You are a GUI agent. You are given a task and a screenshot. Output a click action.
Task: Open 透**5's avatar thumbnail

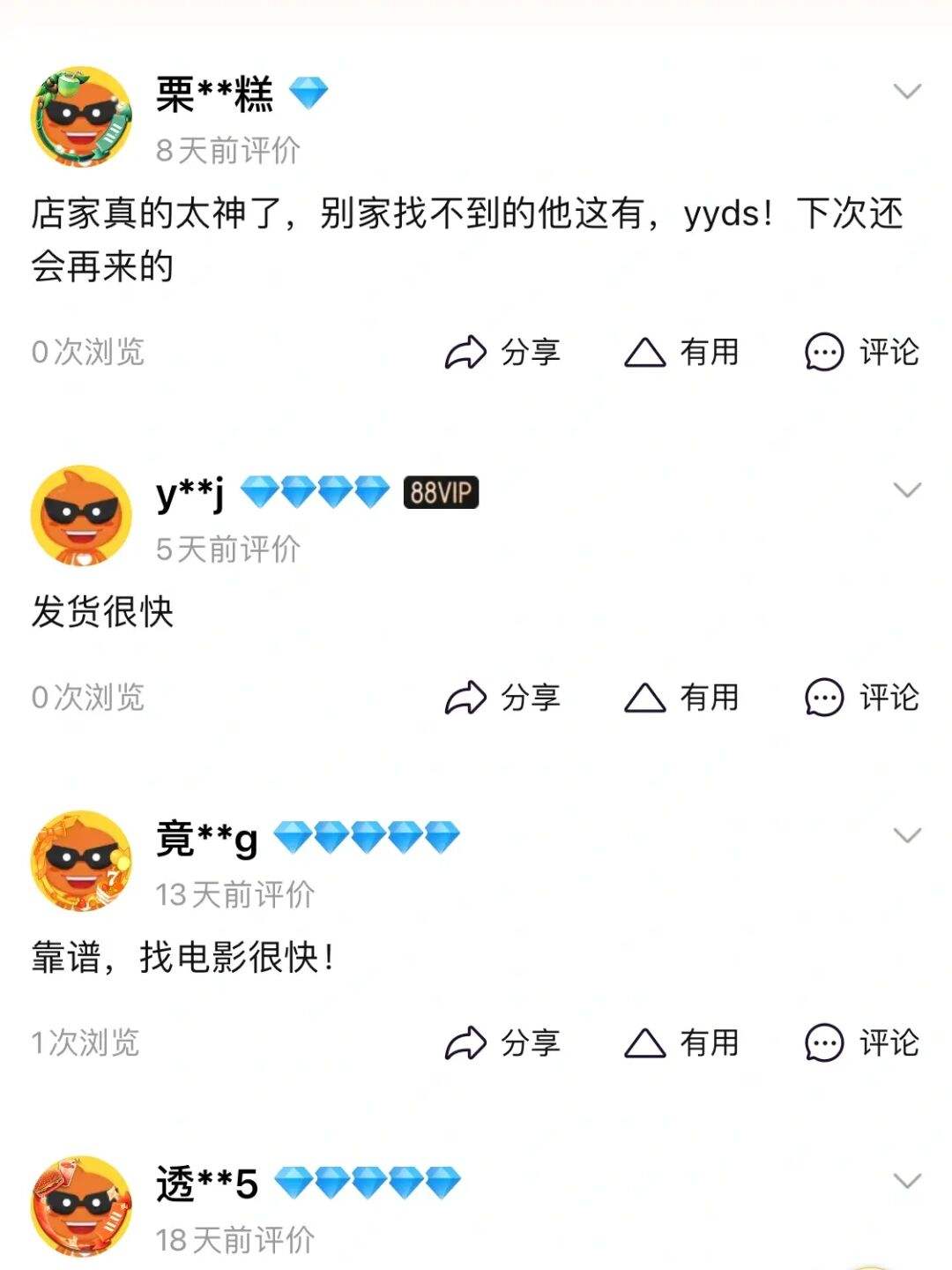78,1201
